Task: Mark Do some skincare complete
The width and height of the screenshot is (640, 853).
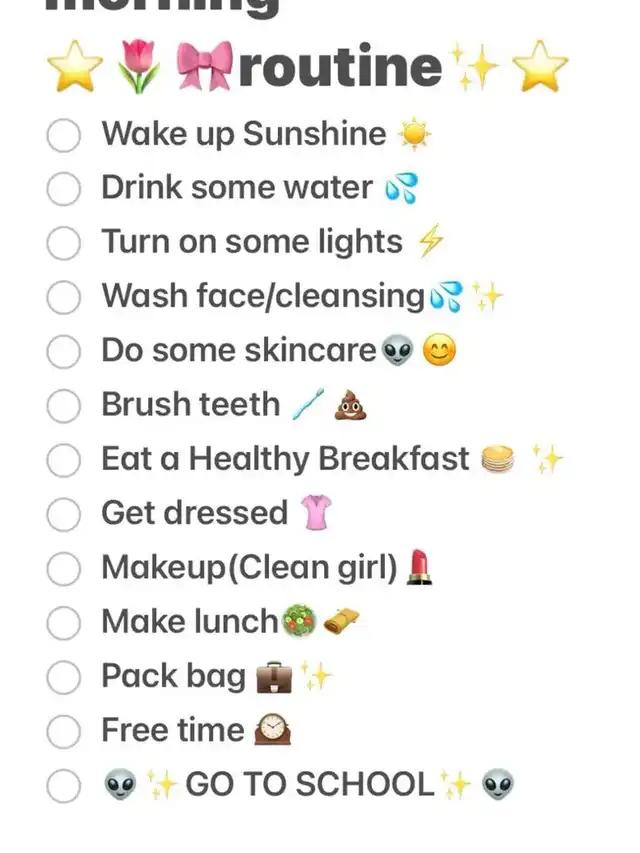Action: coord(64,351)
